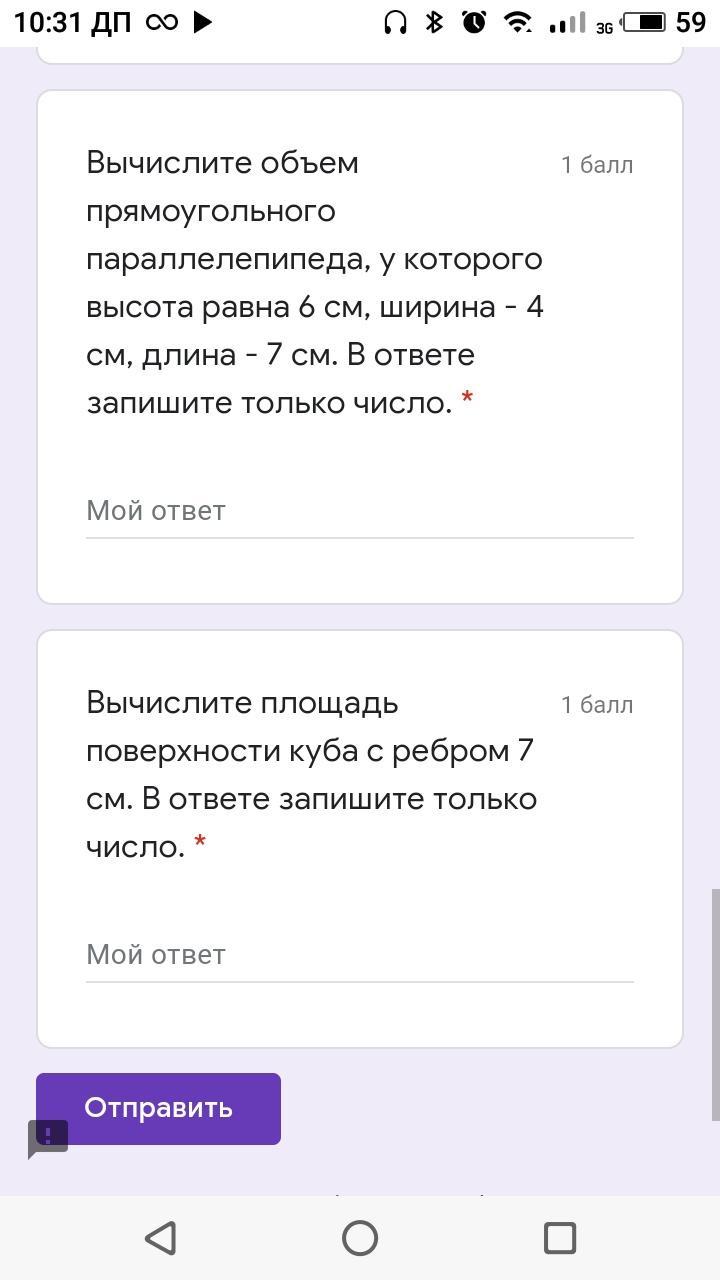Submit the form with Отправить button

158,1108
